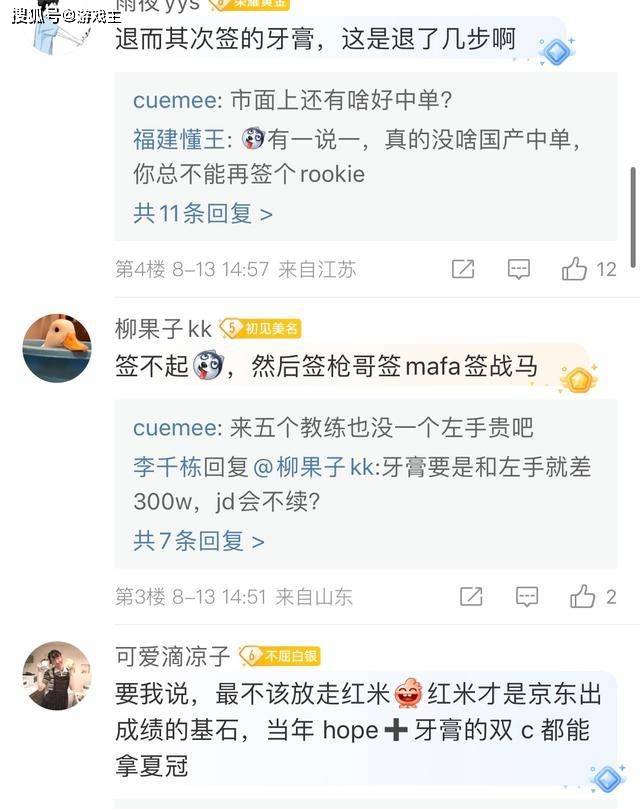Open 可爱滴凉子's avatar profile
The width and height of the screenshot is (640, 809).
click(57, 675)
